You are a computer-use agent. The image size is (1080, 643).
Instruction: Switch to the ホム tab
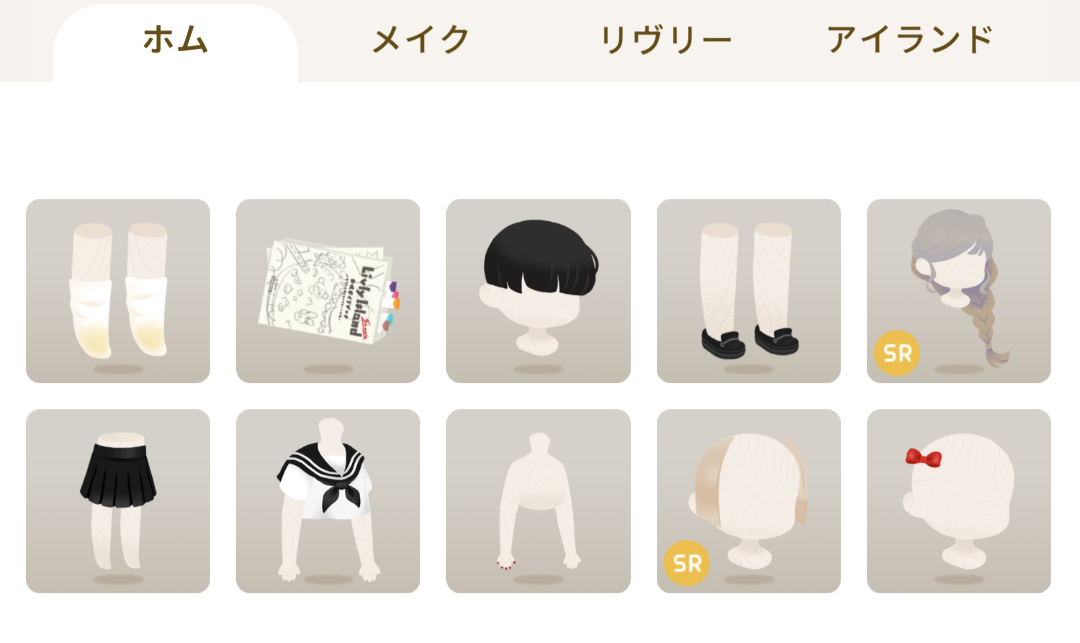click(x=175, y=41)
